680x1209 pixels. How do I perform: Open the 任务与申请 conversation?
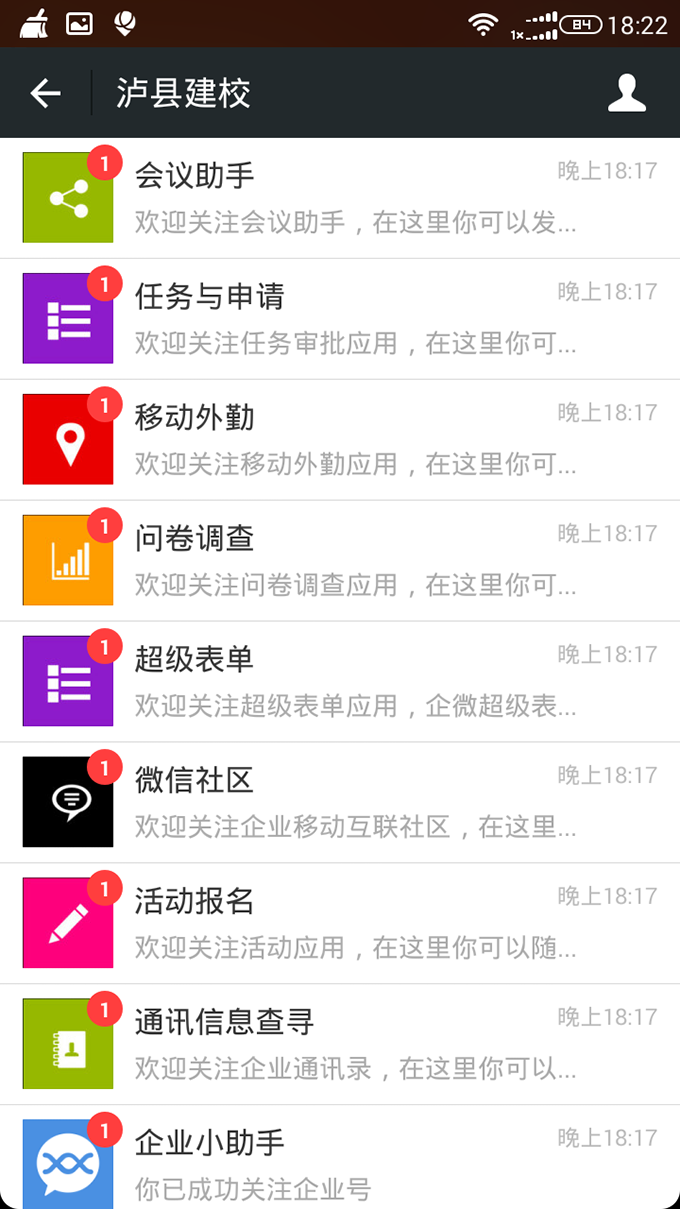click(x=340, y=319)
